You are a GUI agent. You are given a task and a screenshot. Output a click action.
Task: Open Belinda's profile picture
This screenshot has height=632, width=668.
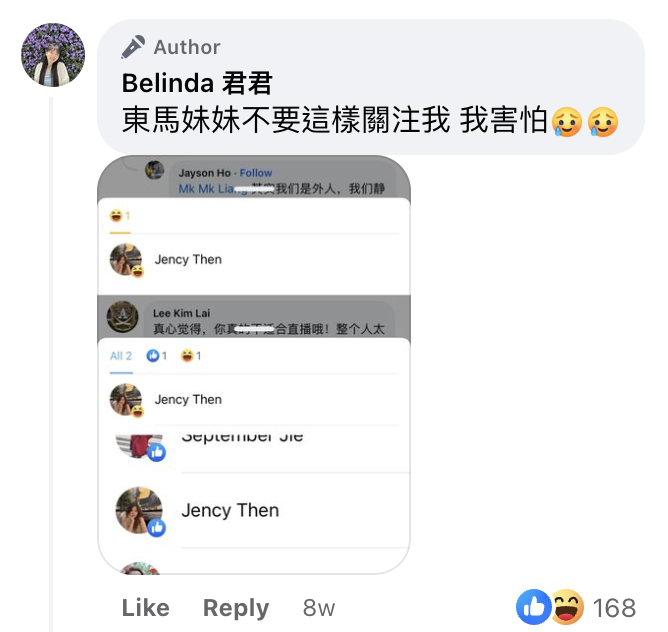click(x=53, y=55)
